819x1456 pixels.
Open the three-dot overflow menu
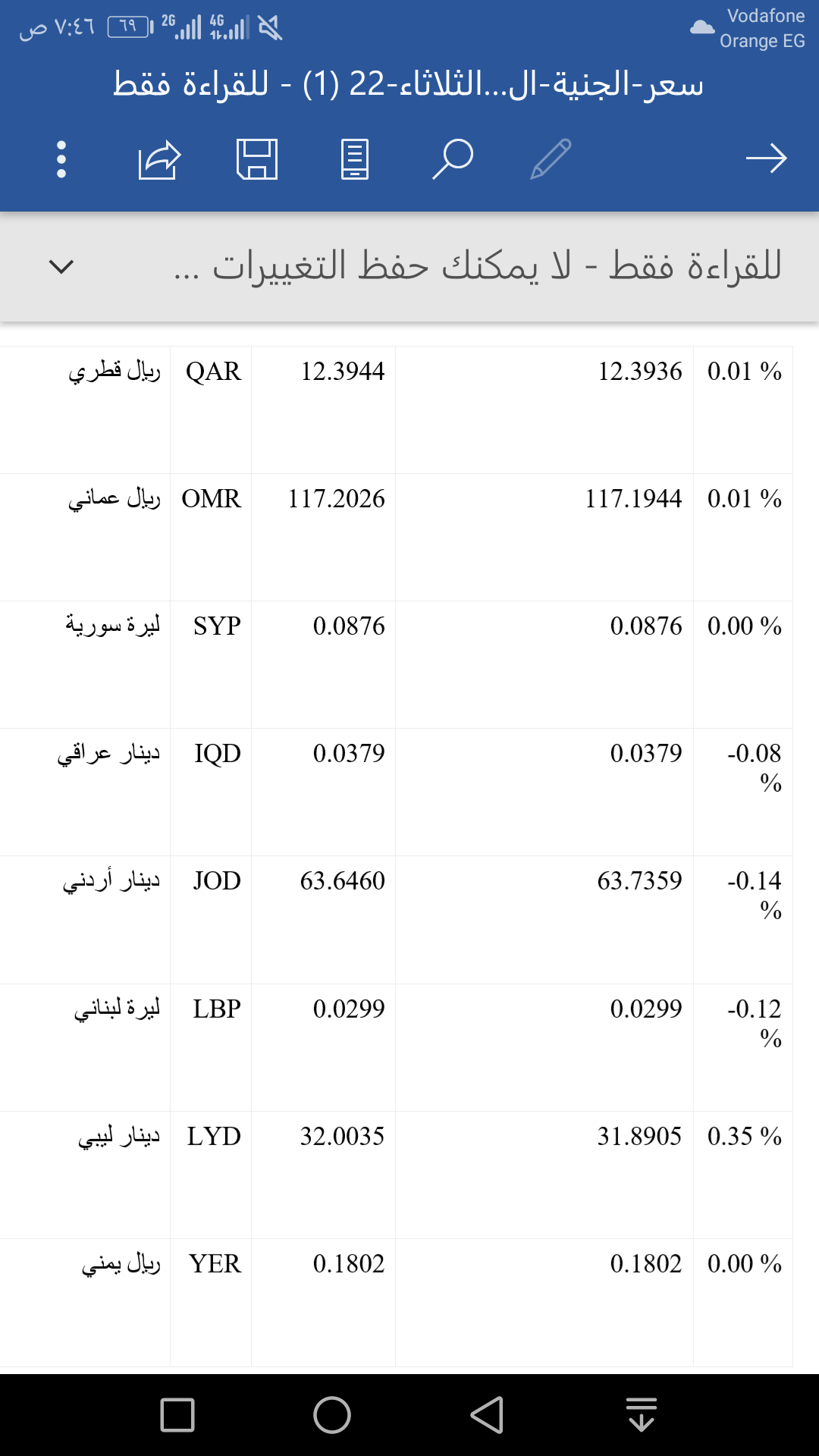click(x=61, y=159)
